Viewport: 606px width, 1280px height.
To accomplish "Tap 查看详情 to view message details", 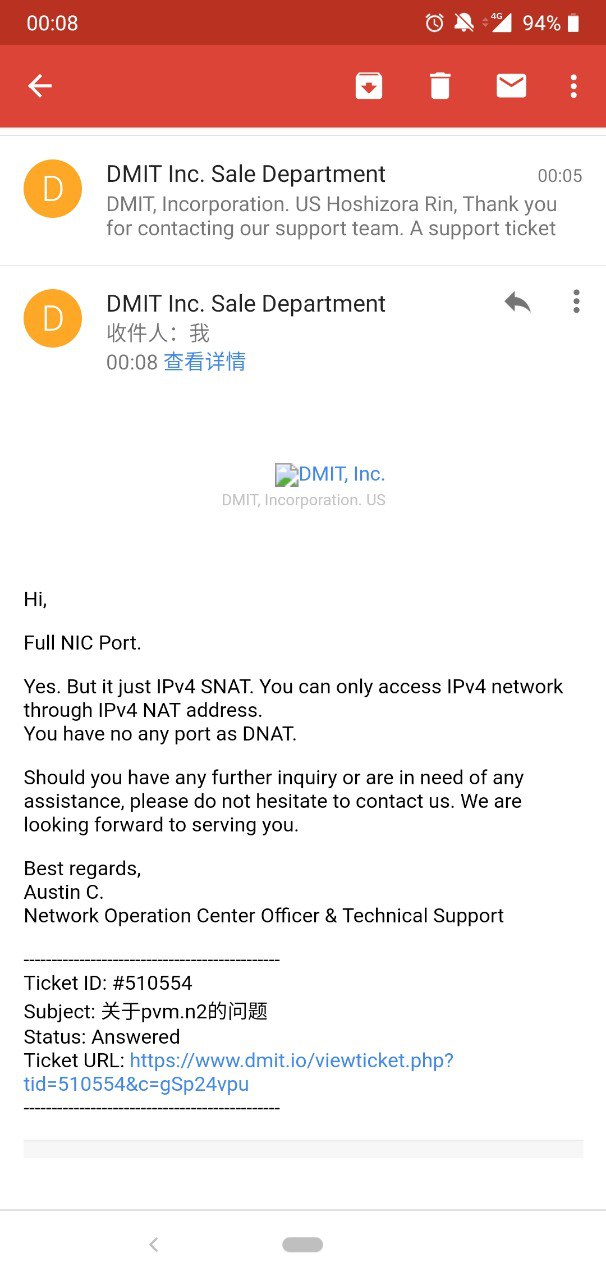I will [205, 362].
